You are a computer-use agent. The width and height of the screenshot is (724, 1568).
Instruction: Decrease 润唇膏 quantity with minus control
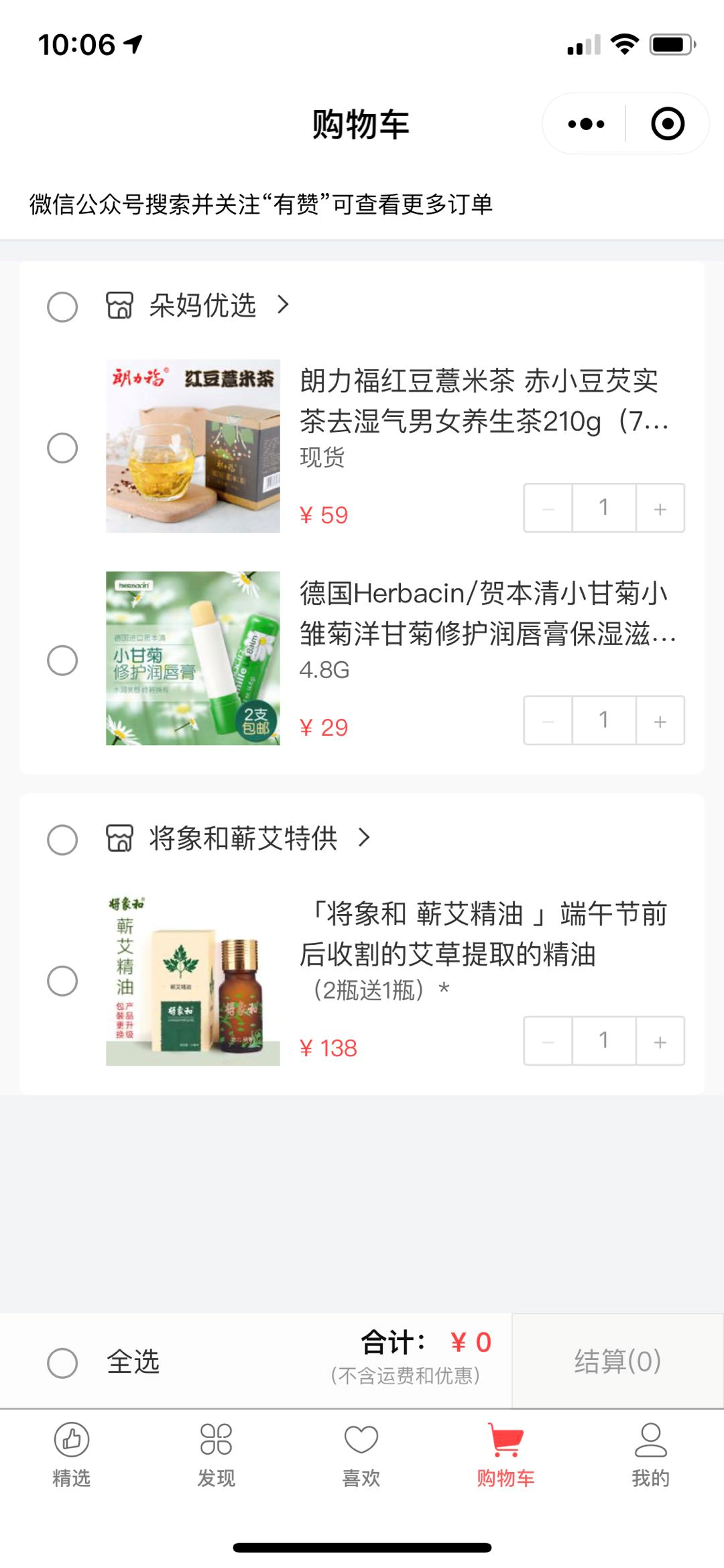coord(546,720)
